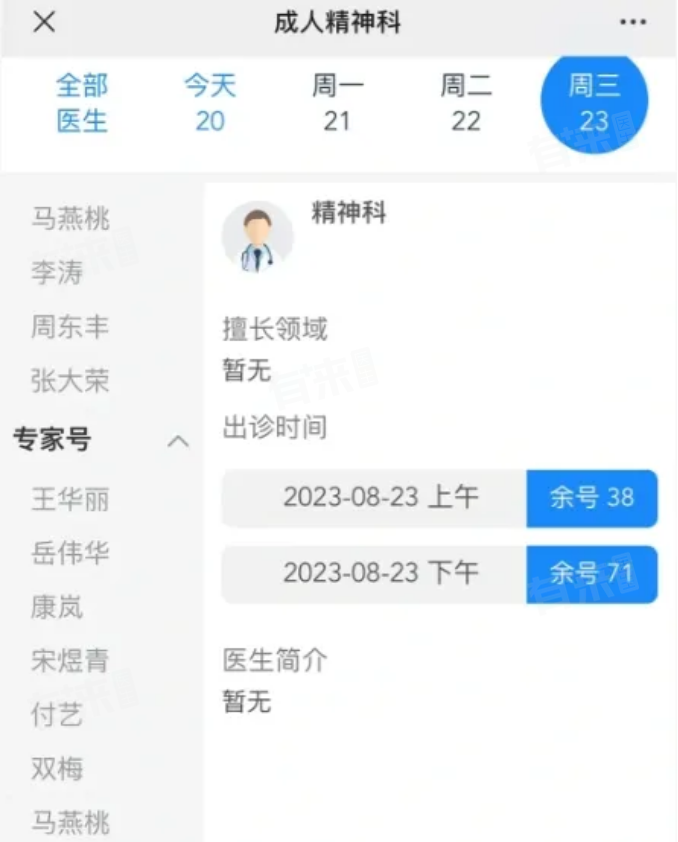Choose doctor 周东丰
The height and width of the screenshot is (842, 678).
pyautogui.click(x=70, y=326)
